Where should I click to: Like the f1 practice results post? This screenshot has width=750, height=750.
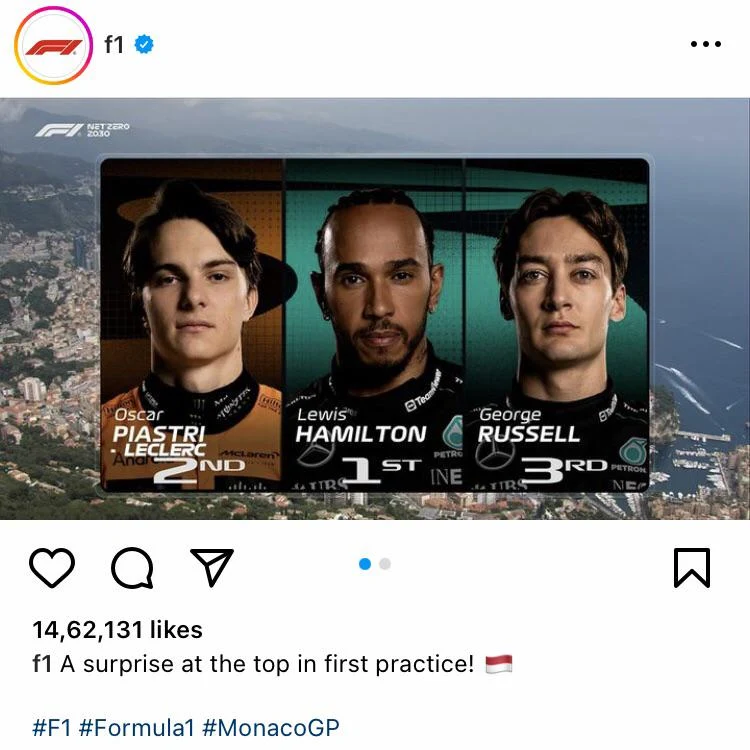coord(52,567)
